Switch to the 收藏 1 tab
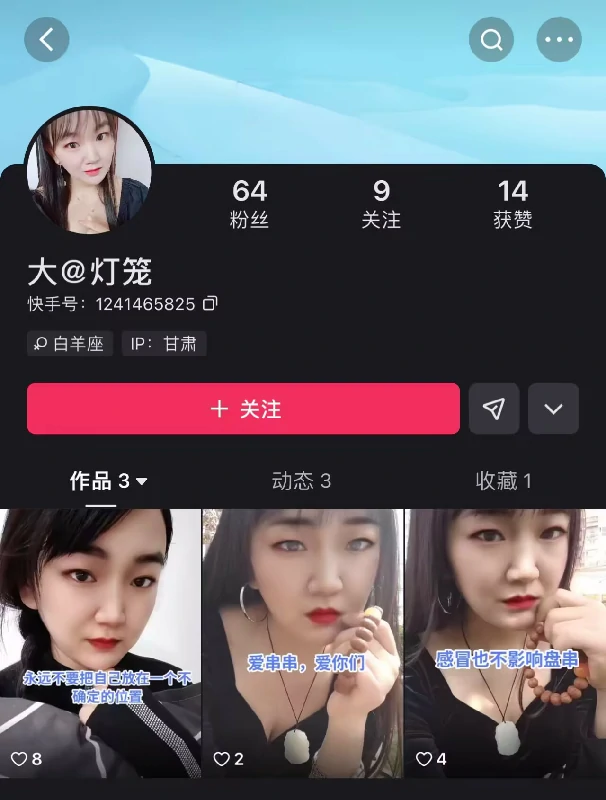 pos(503,481)
